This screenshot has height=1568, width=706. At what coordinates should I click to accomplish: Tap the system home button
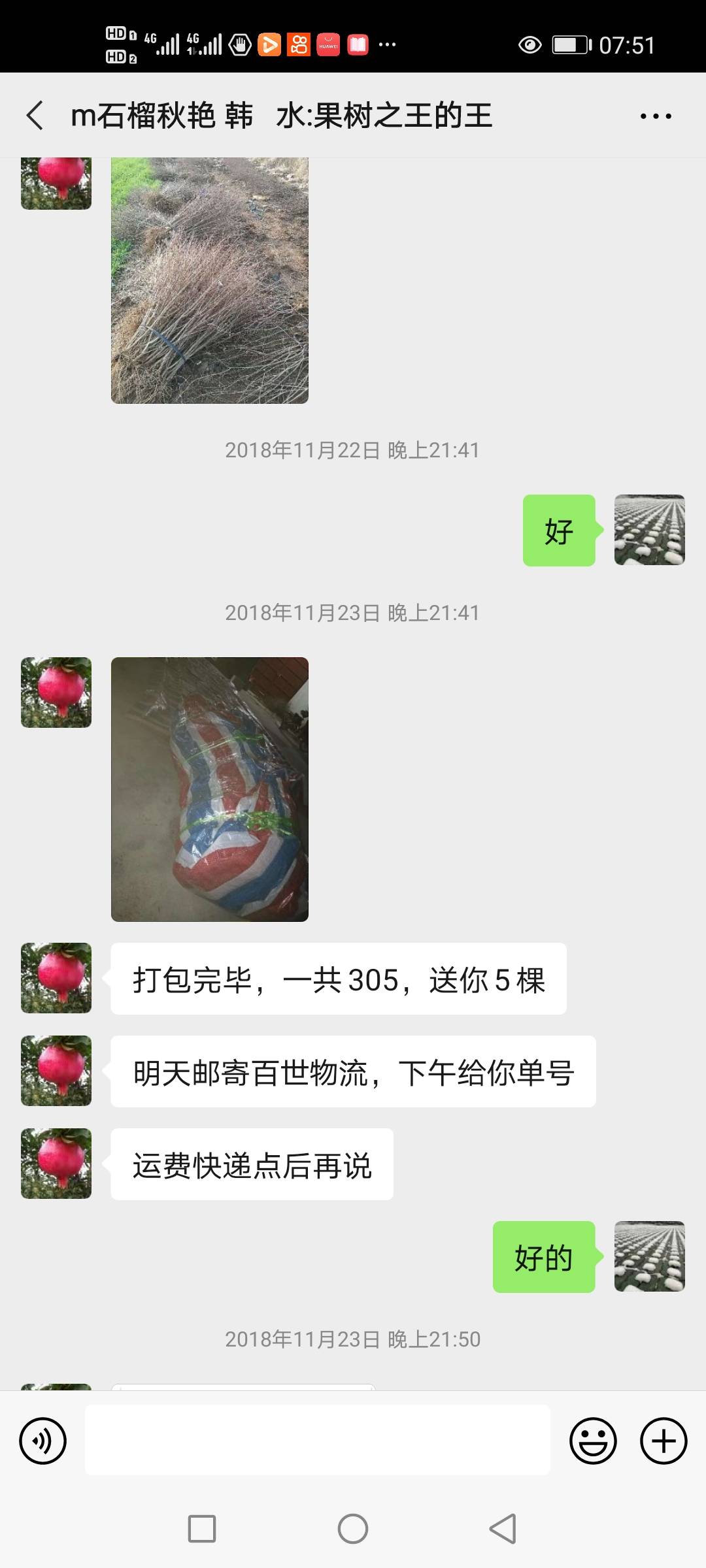click(x=353, y=1529)
